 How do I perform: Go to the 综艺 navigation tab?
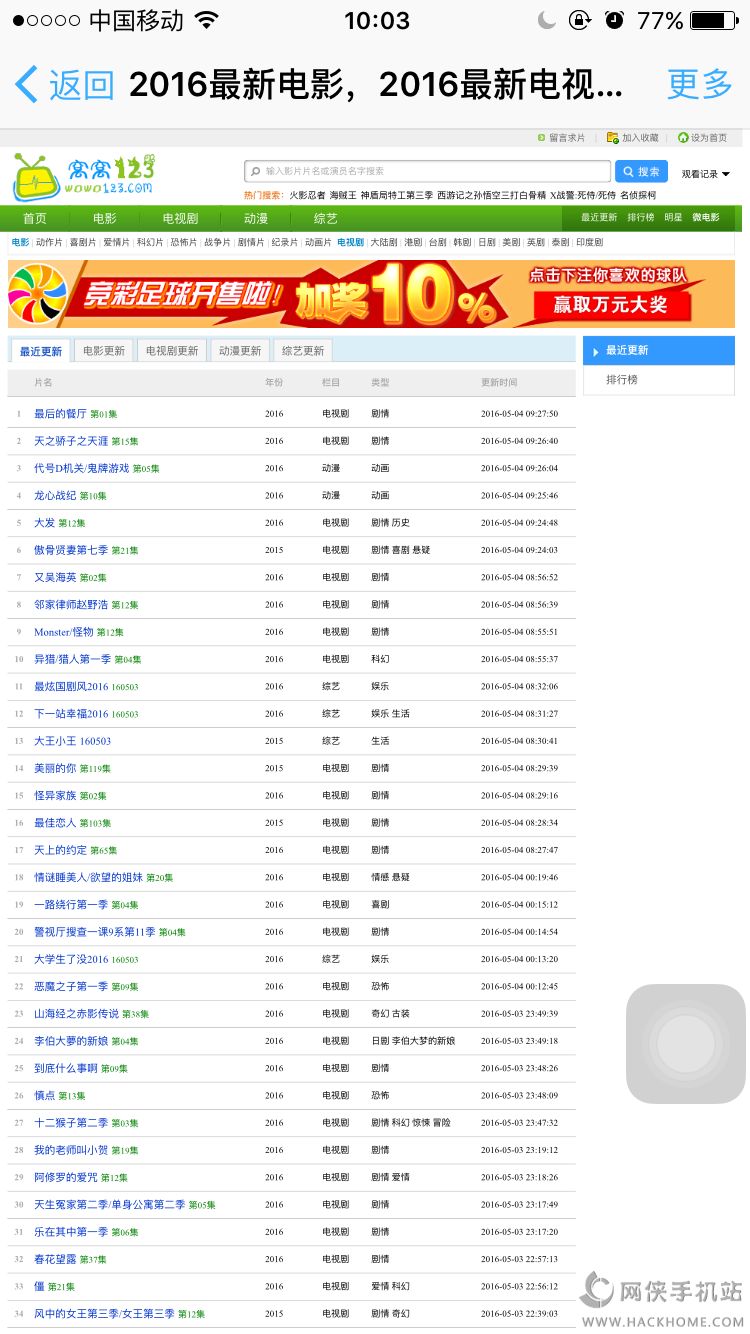tap(326, 218)
